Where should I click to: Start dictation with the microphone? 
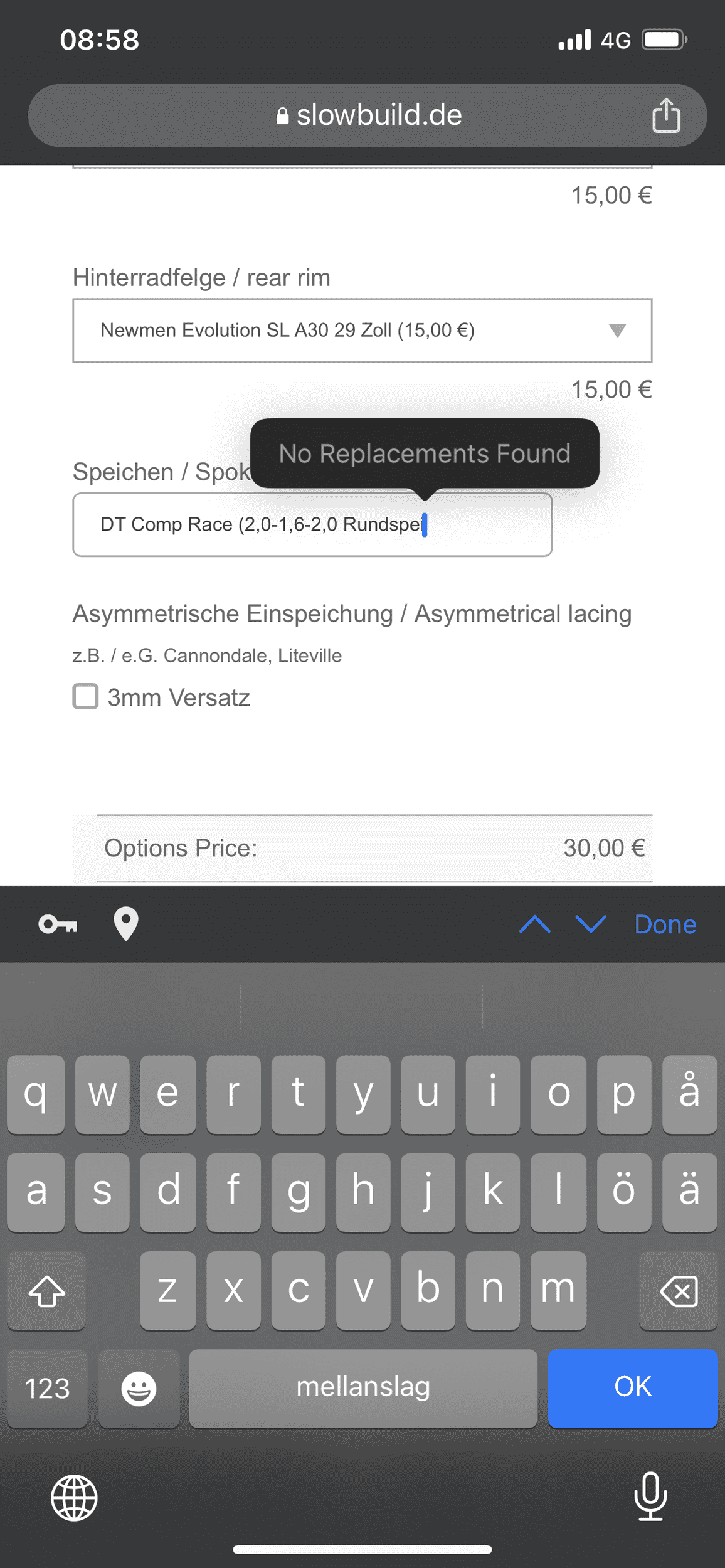[650, 1496]
